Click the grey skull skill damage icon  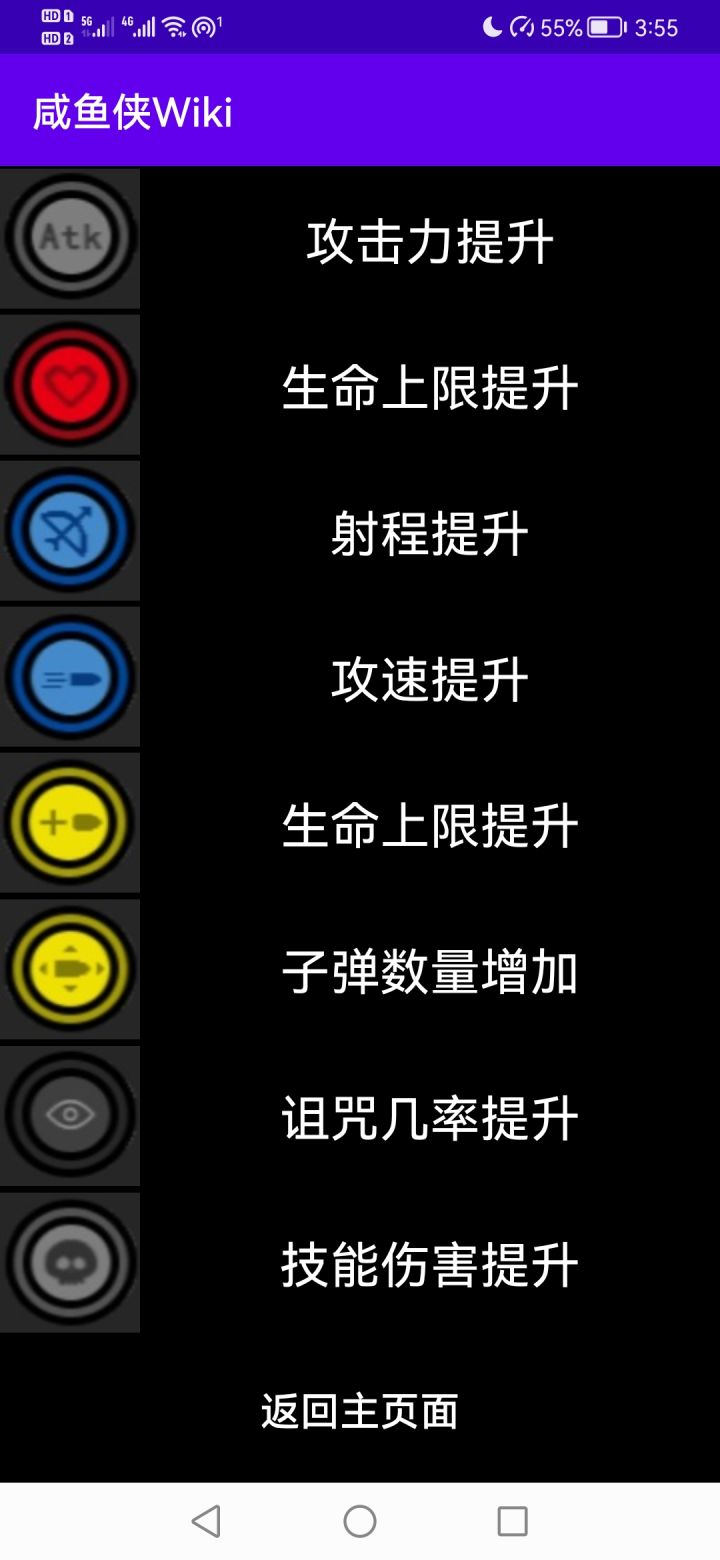point(70,1262)
